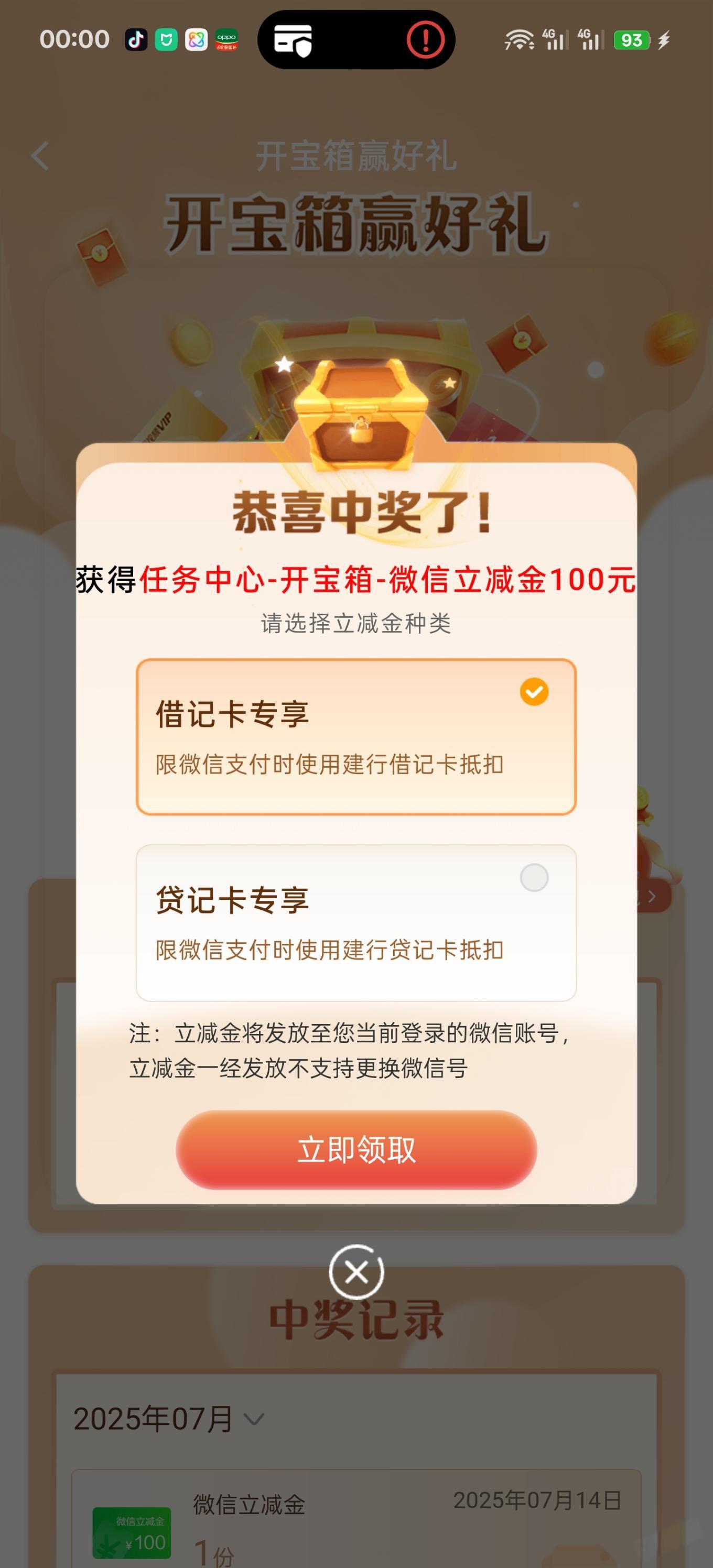713x1568 pixels.
Task: Tap 立即领取 to claim the reward
Action: coord(356,1149)
